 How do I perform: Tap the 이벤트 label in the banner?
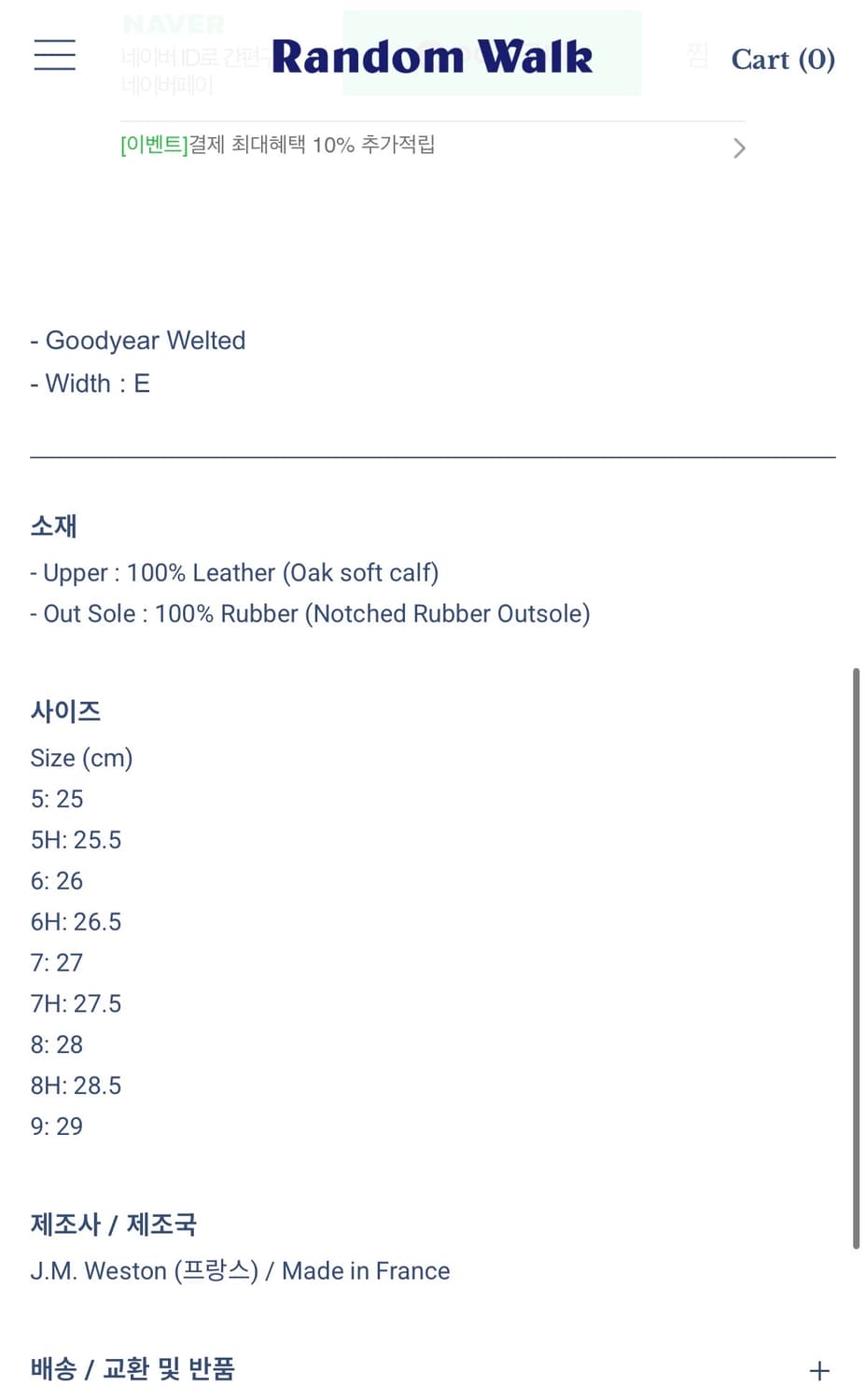click(x=151, y=146)
